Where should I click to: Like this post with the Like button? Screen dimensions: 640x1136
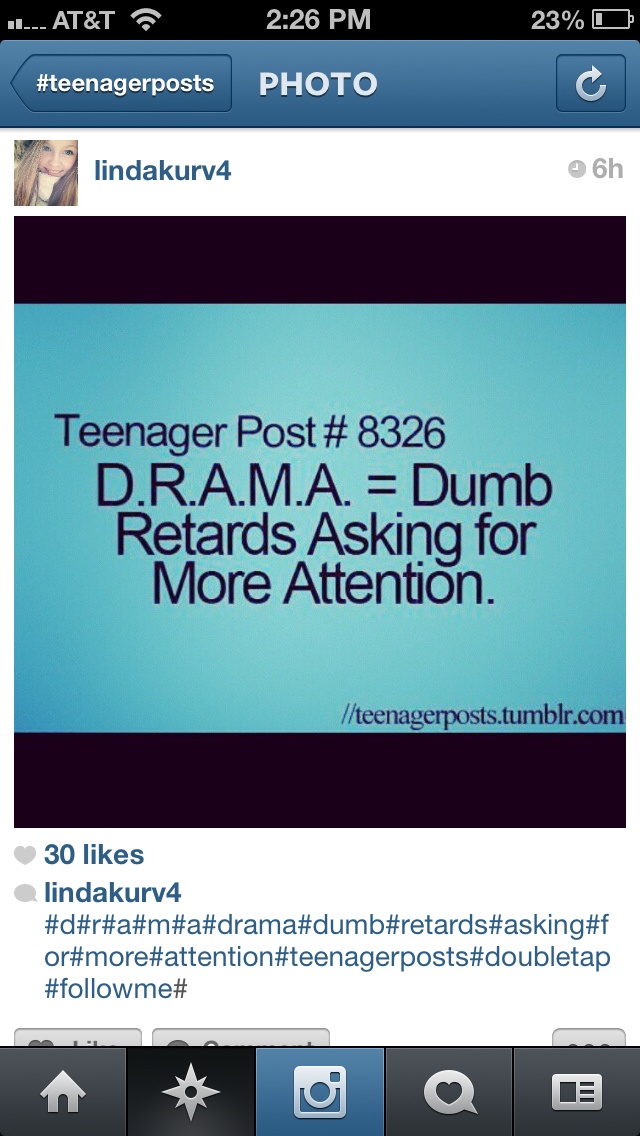coord(78,1039)
